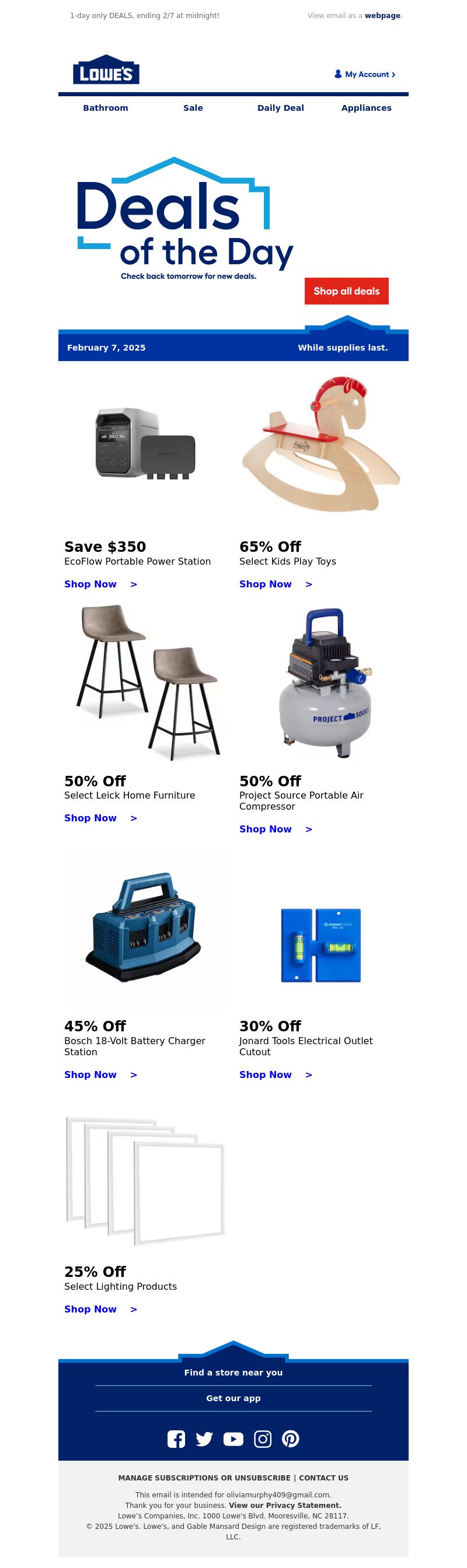View the Jonard Tools outlet cutout image

point(321,944)
